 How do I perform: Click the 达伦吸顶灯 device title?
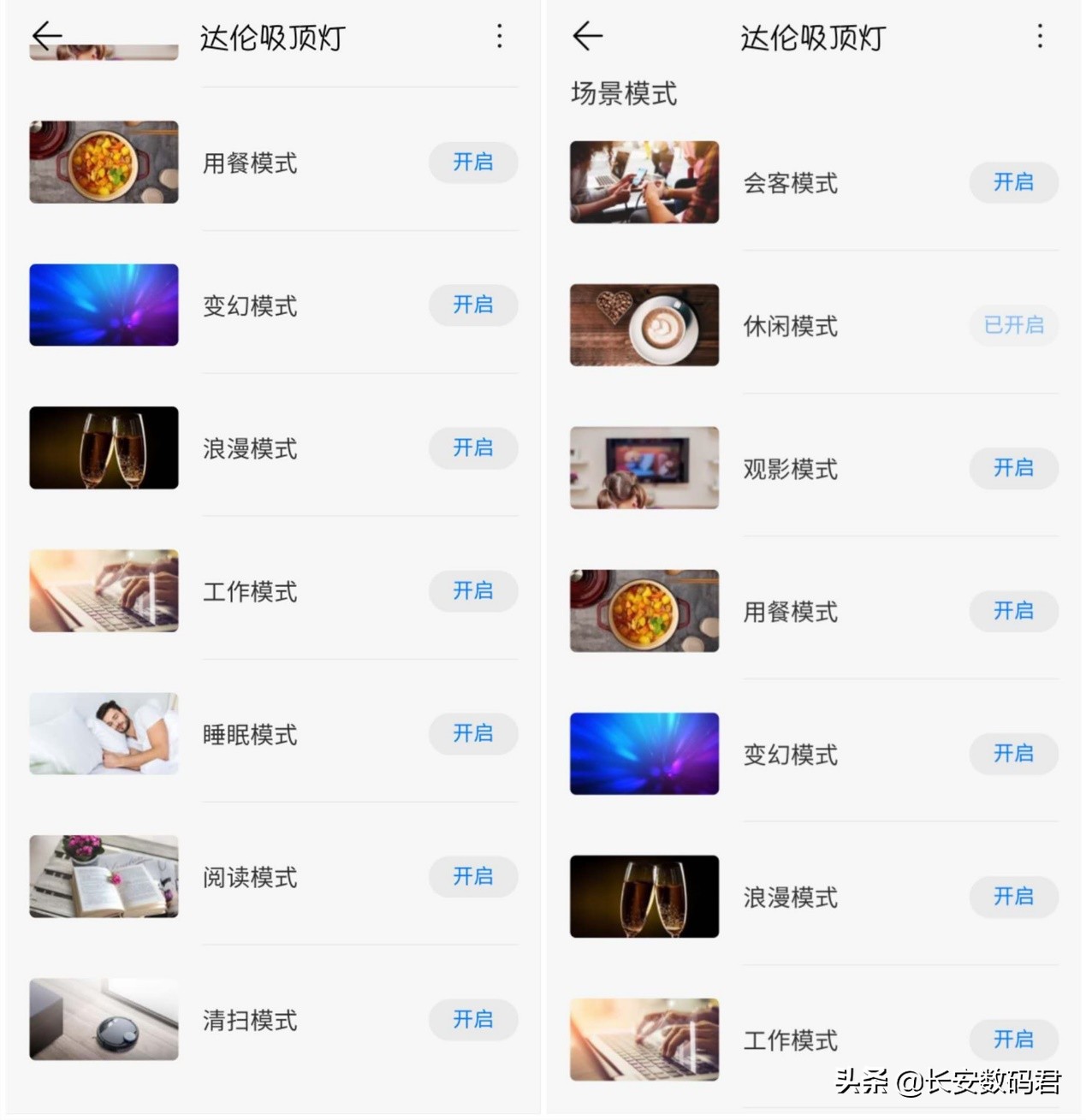click(271, 38)
